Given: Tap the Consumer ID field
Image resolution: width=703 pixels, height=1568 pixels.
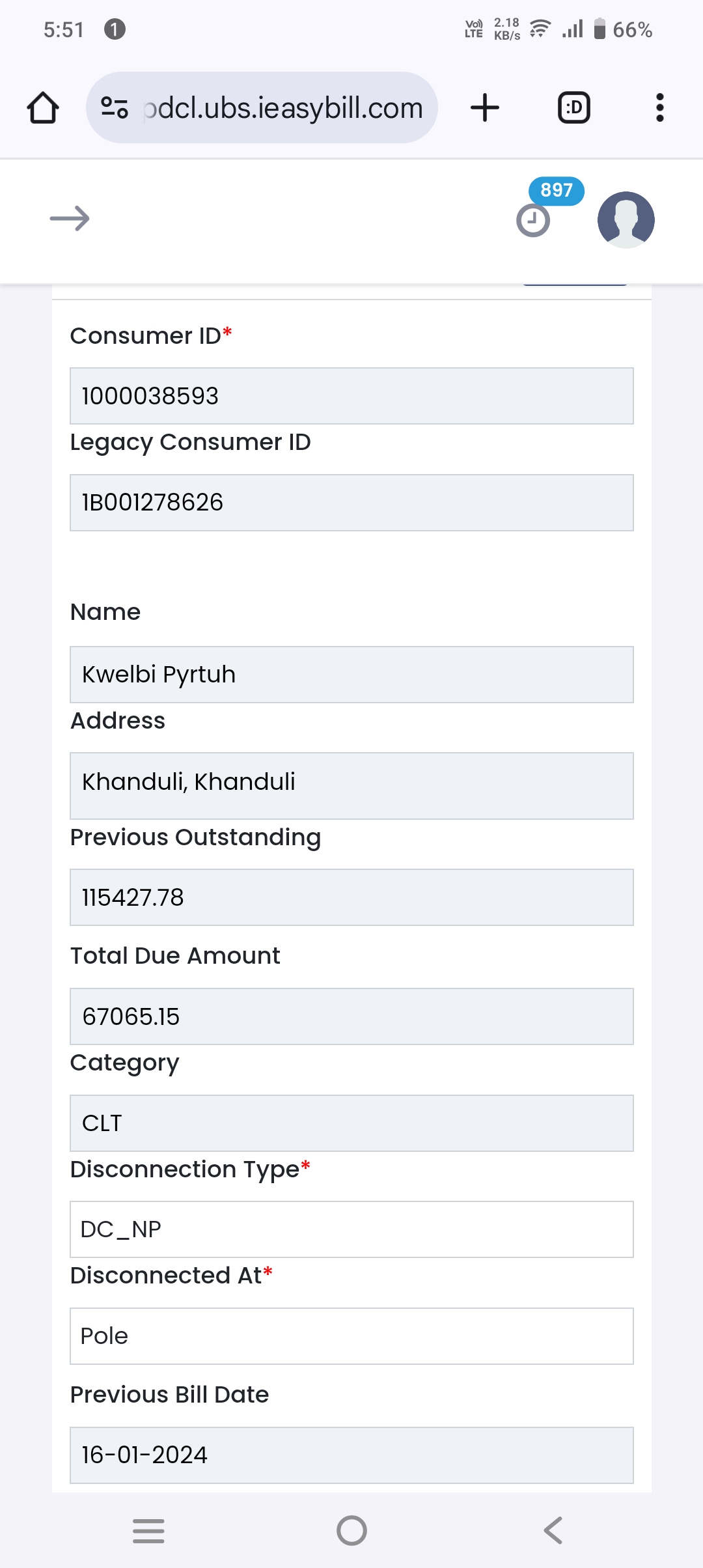Looking at the screenshot, I should [x=351, y=396].
